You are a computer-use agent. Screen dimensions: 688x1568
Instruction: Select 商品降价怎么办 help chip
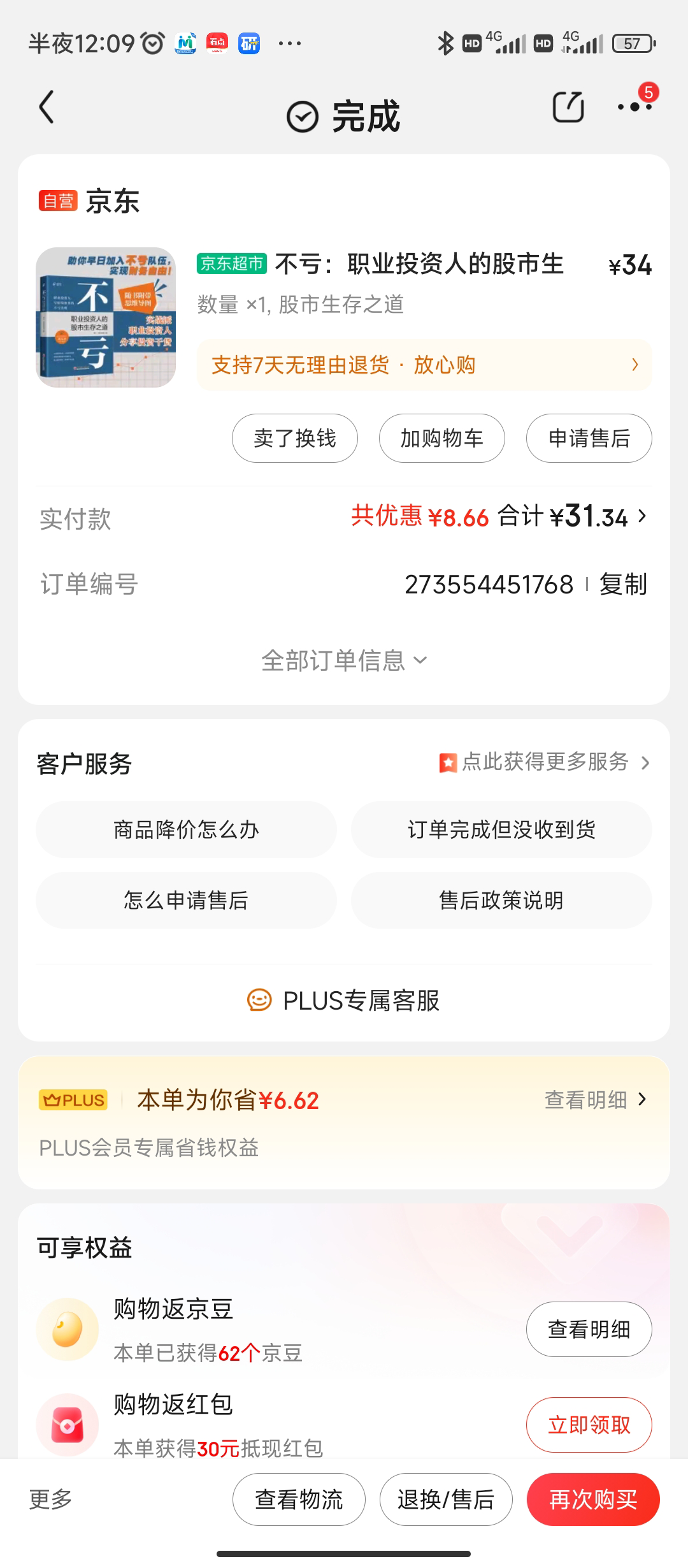tap(186, 830)
